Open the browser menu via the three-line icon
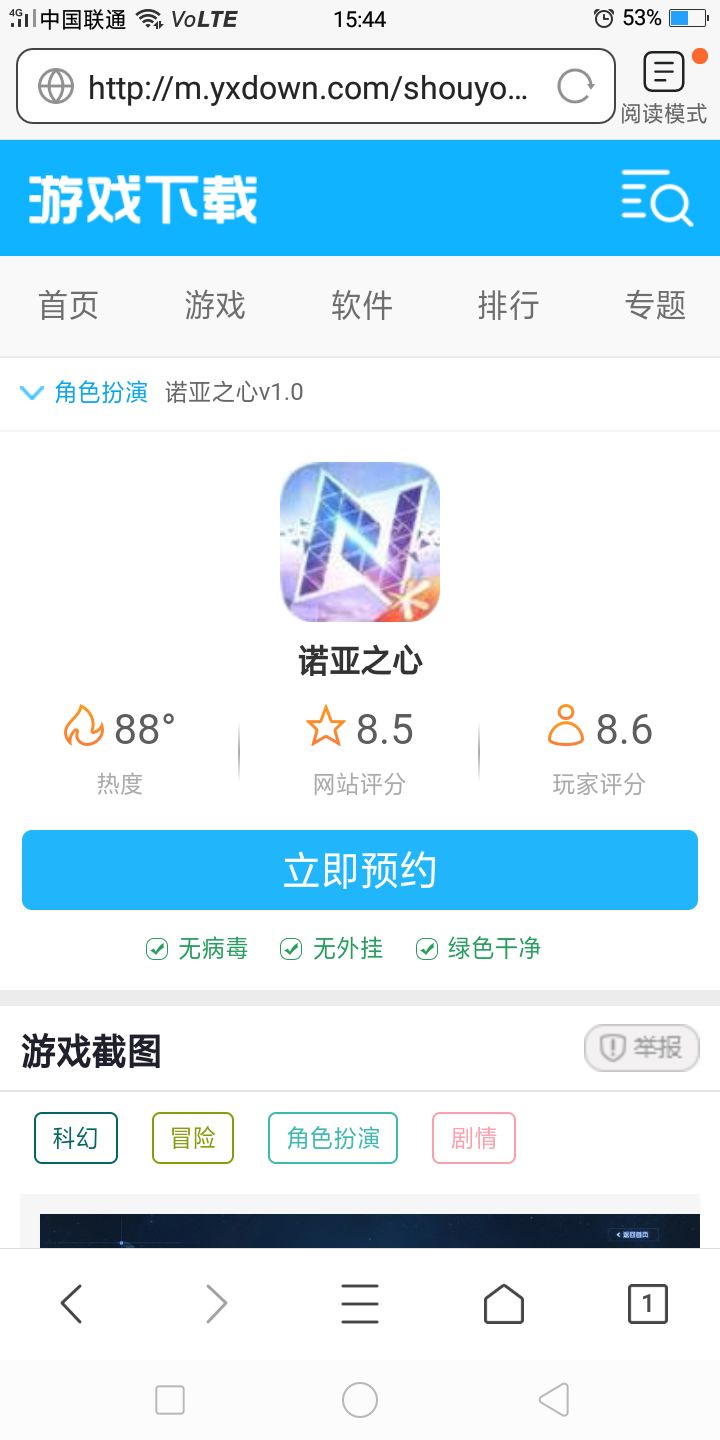 pos(360,1304)
